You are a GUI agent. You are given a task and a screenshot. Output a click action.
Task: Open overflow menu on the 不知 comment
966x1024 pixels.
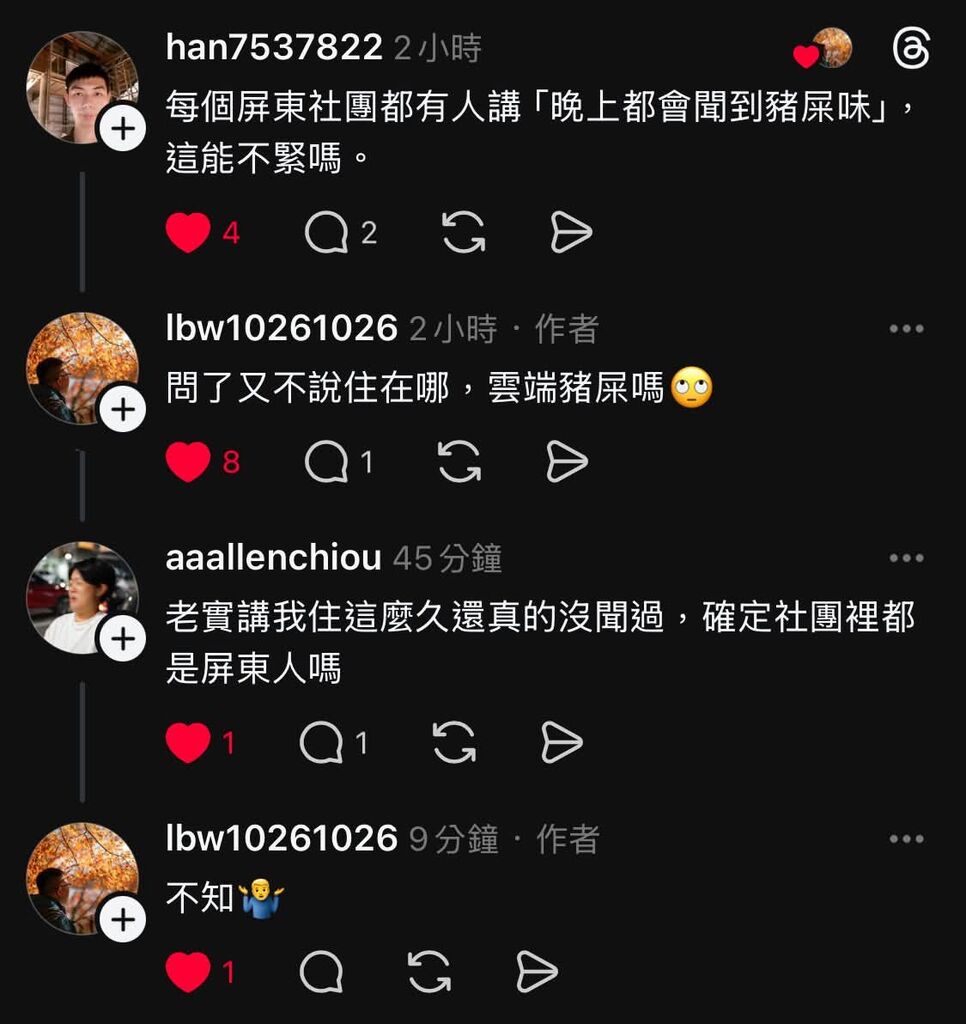point(906,839)
